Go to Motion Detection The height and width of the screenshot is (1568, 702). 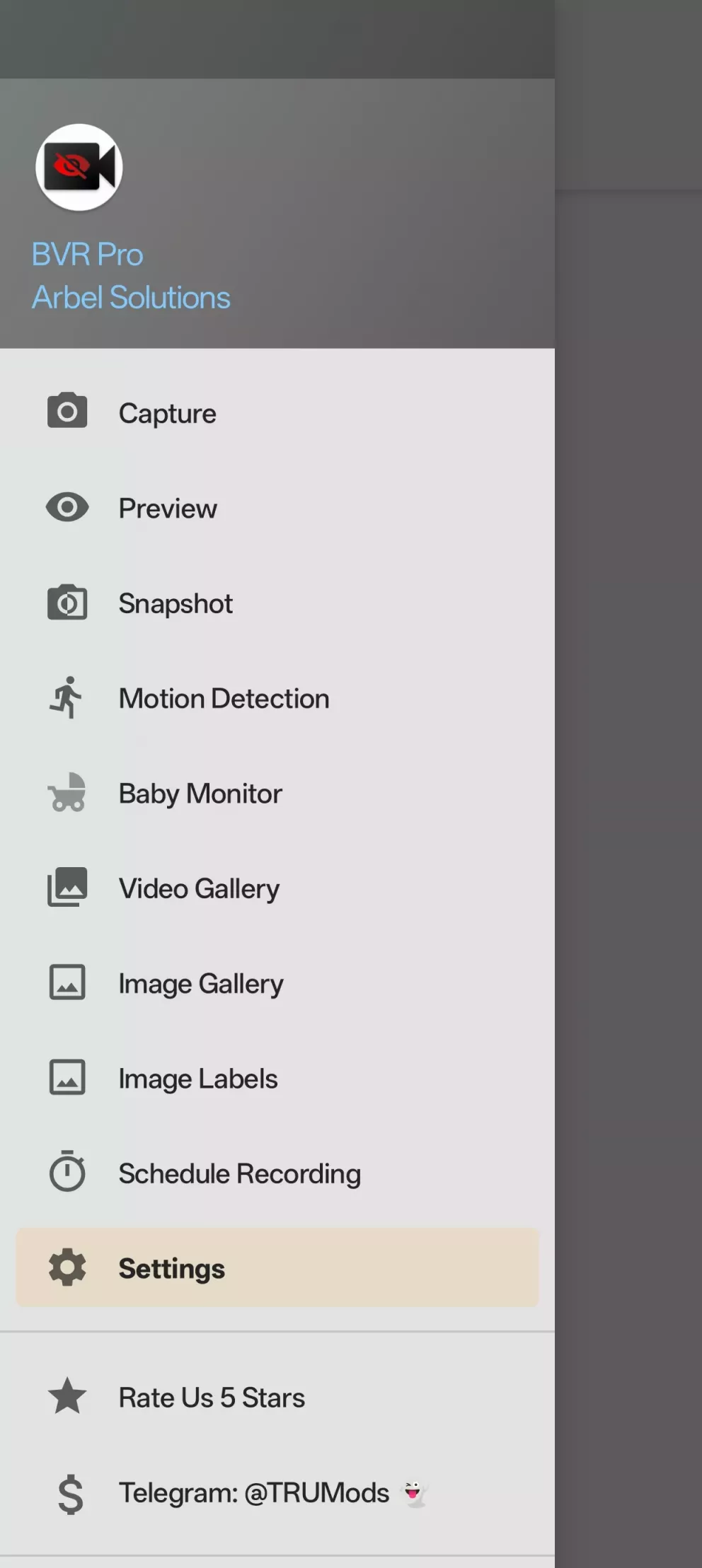pyautogui.click(x=224, y=698)
